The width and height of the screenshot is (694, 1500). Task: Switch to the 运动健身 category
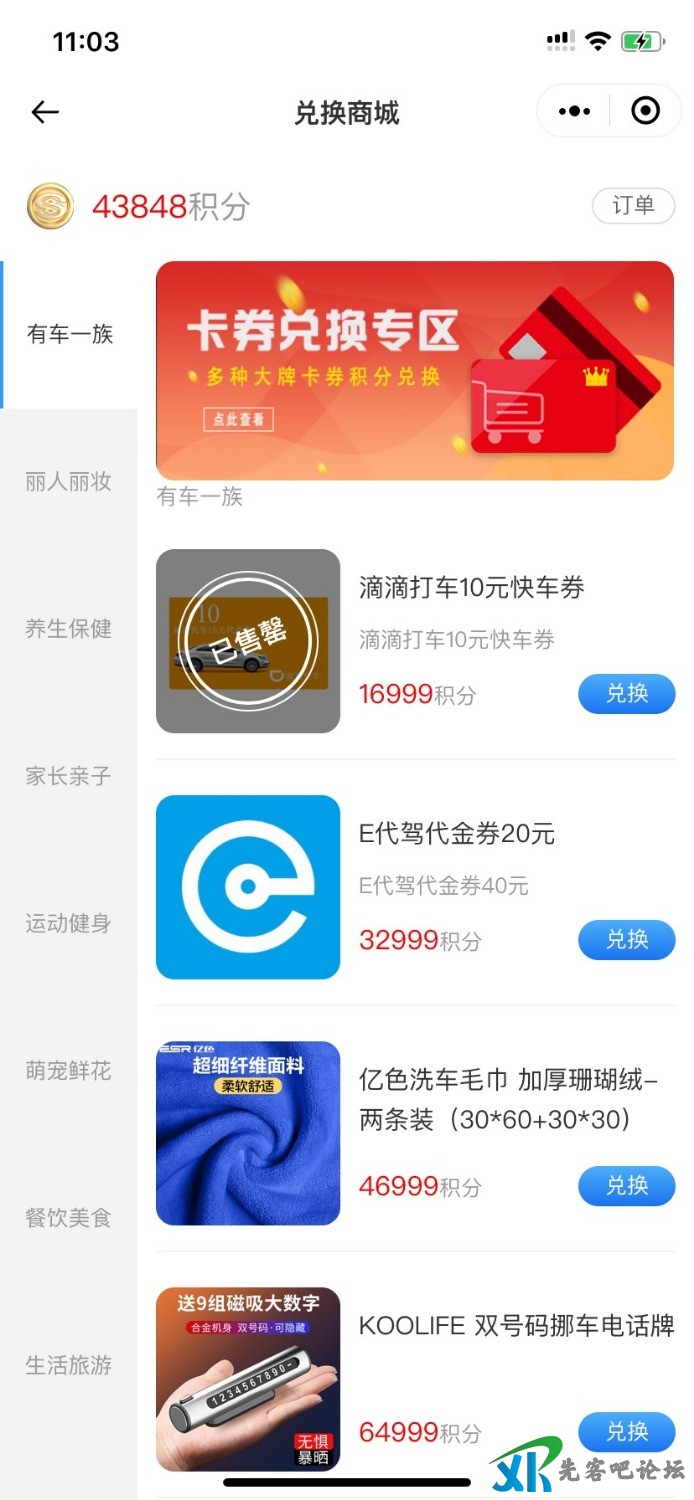(x=69, y=923)
